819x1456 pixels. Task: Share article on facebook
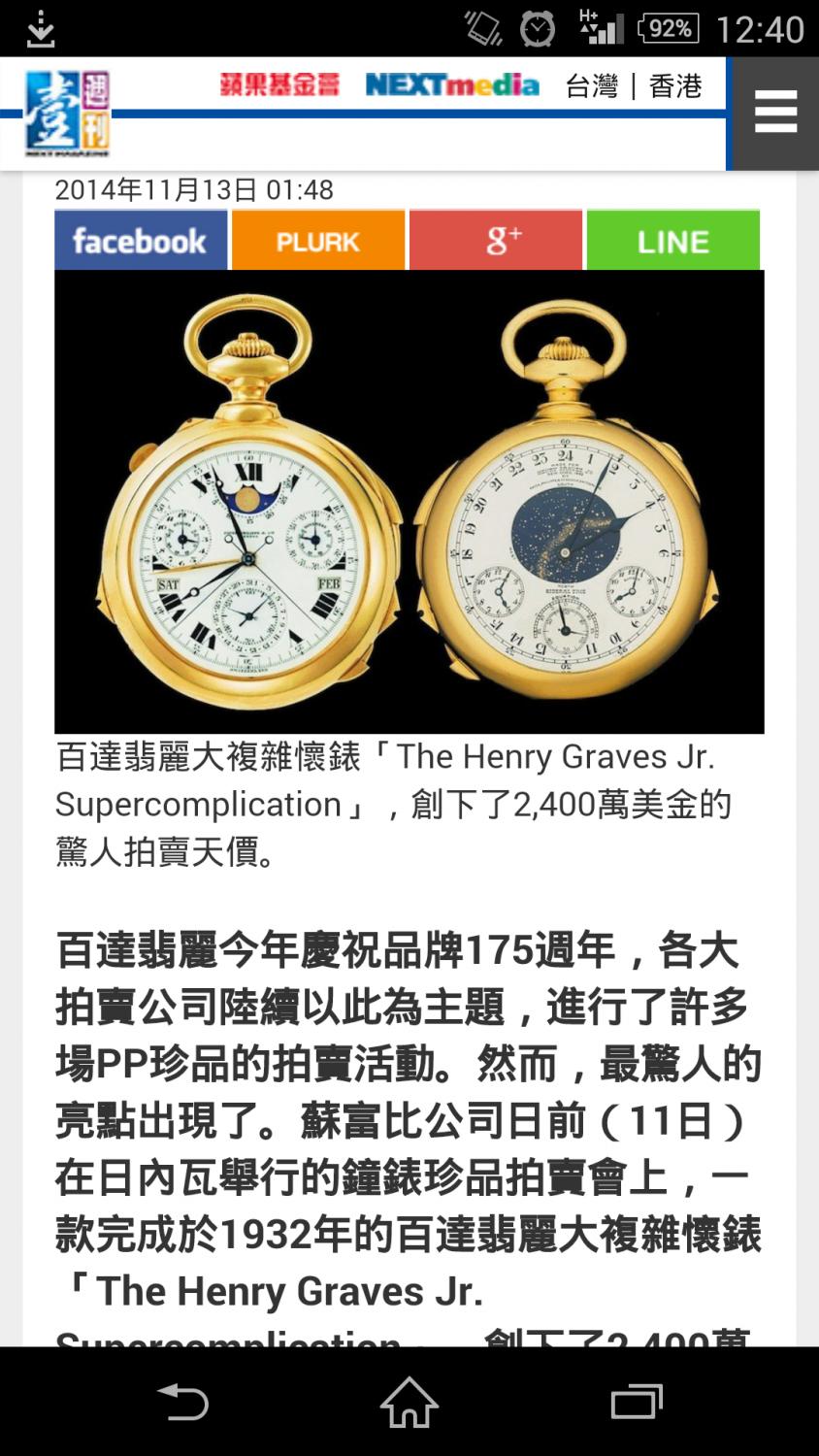pyautogui.click(x=141, y=241)
